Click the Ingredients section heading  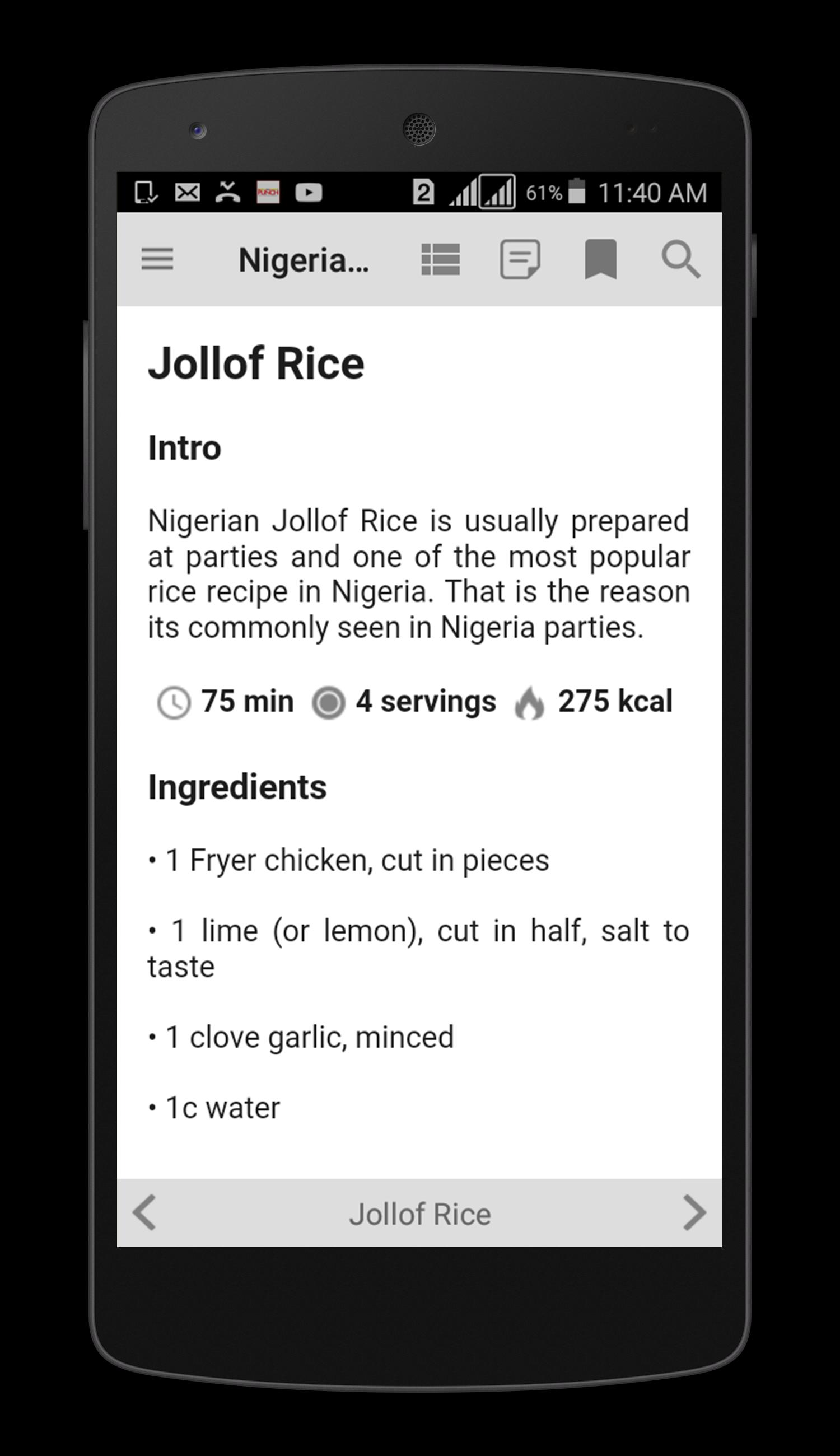click(x=236, y=786)
